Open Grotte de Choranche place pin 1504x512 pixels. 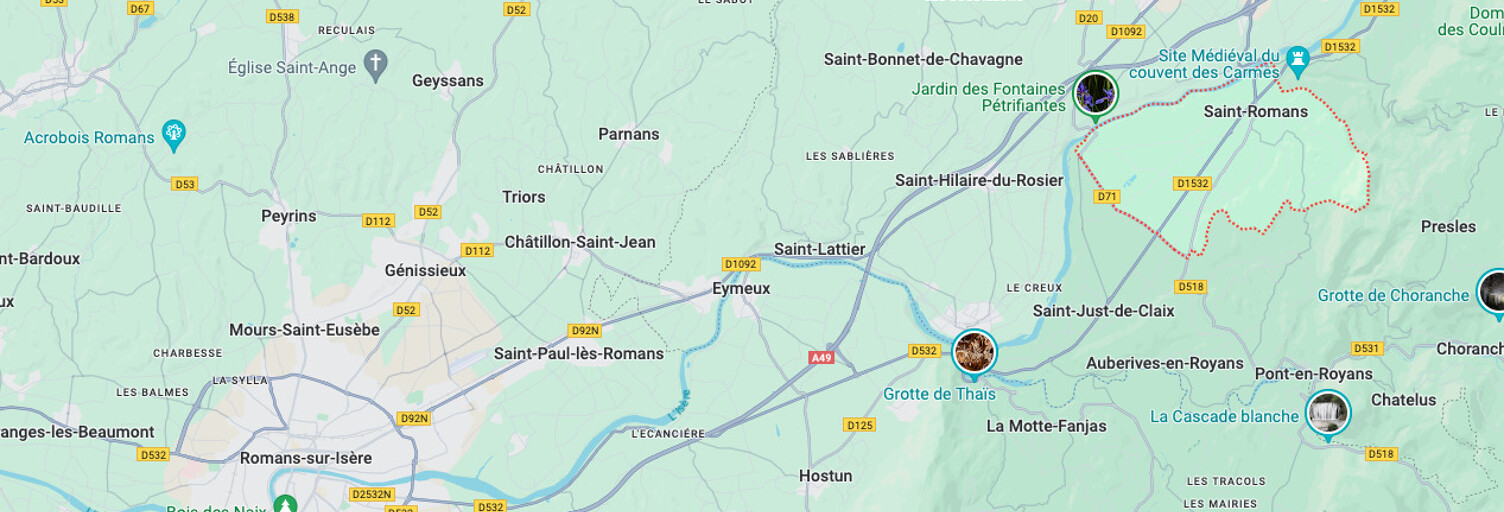[1493, 292]
